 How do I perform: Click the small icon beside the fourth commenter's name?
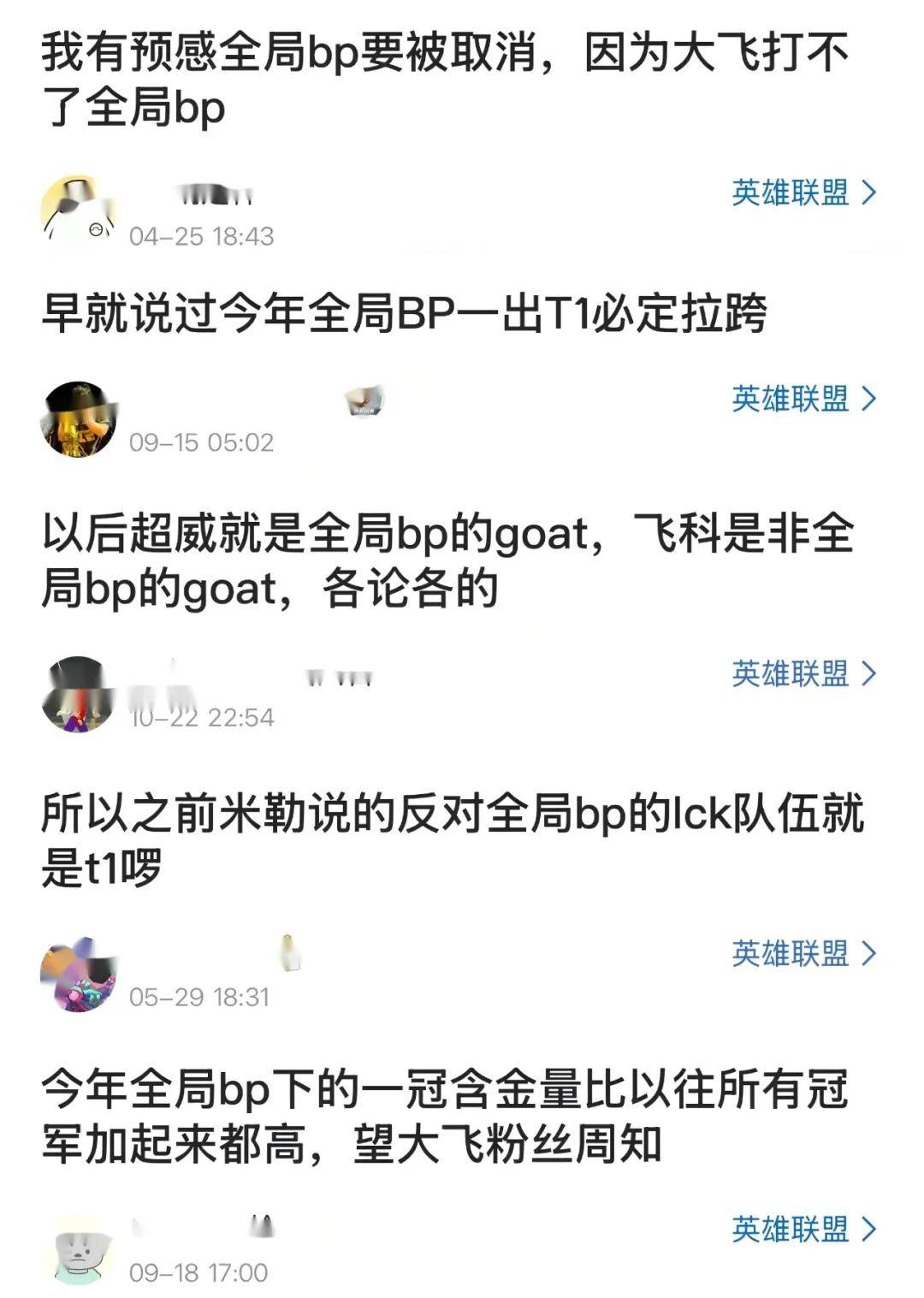289,950
